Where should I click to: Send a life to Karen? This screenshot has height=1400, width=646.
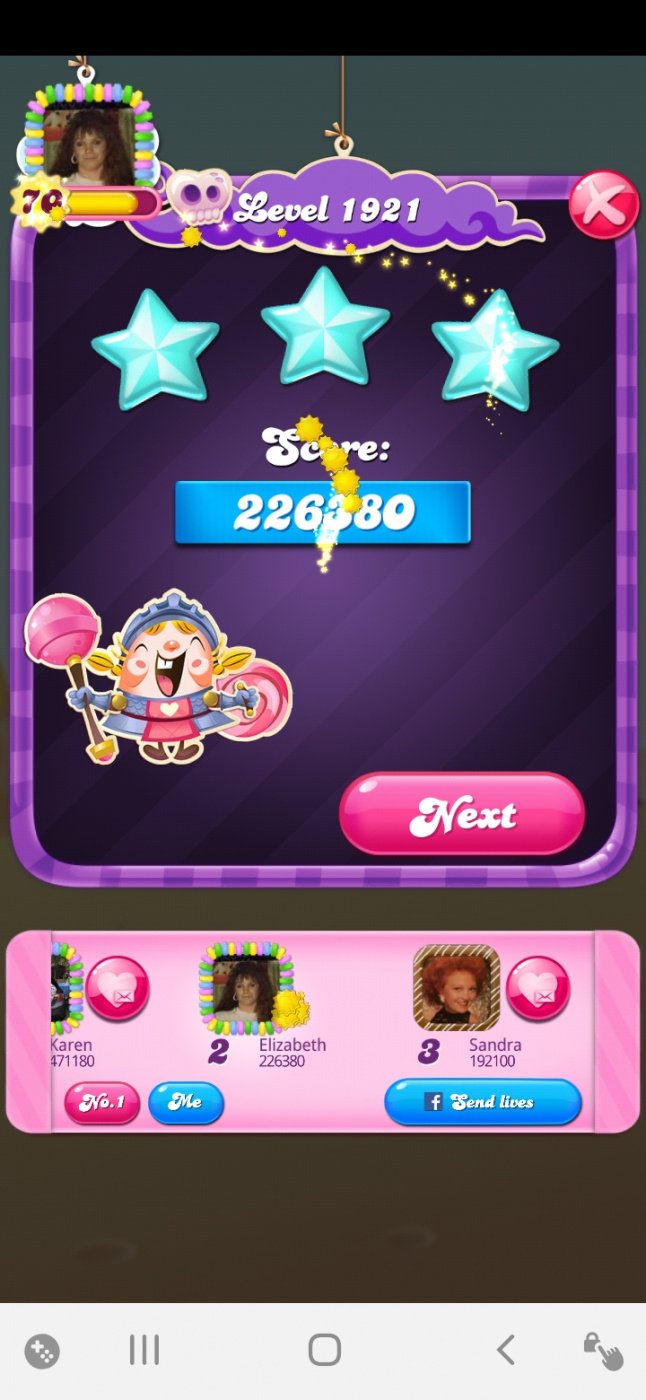117,988
